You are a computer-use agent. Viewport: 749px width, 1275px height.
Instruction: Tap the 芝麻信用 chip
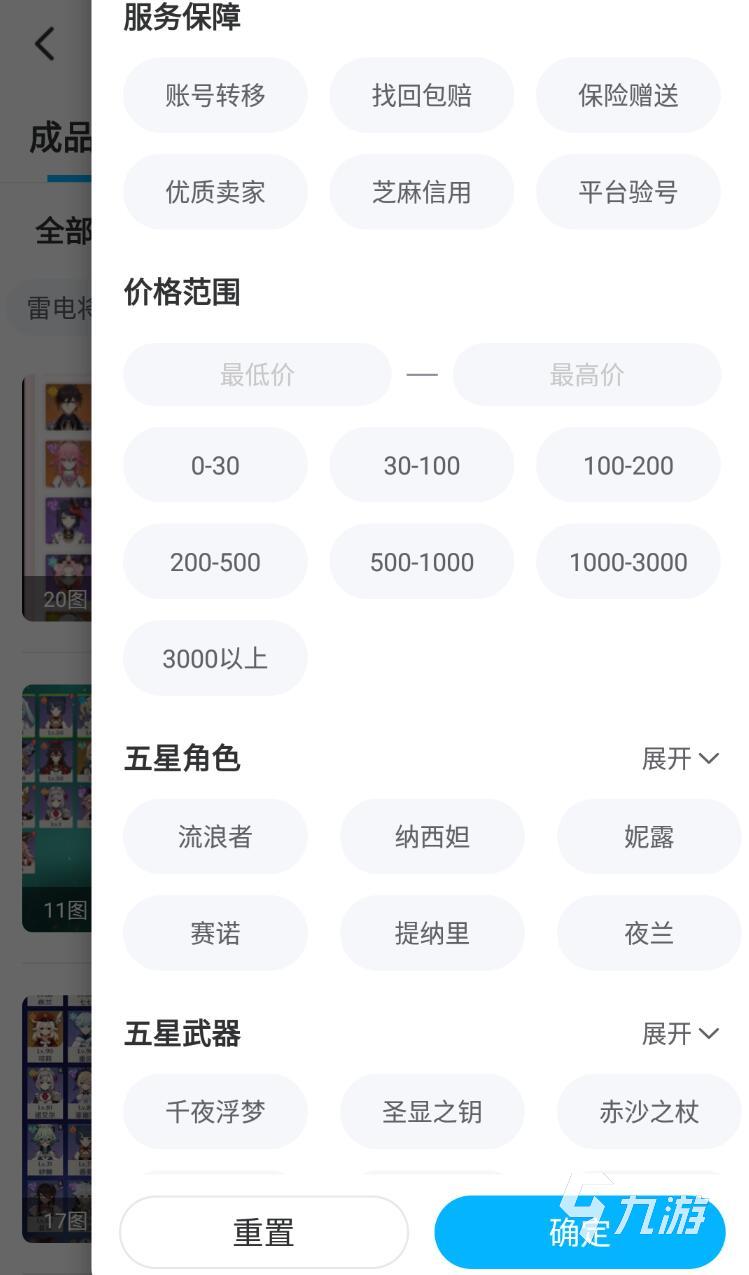[421, 192]
